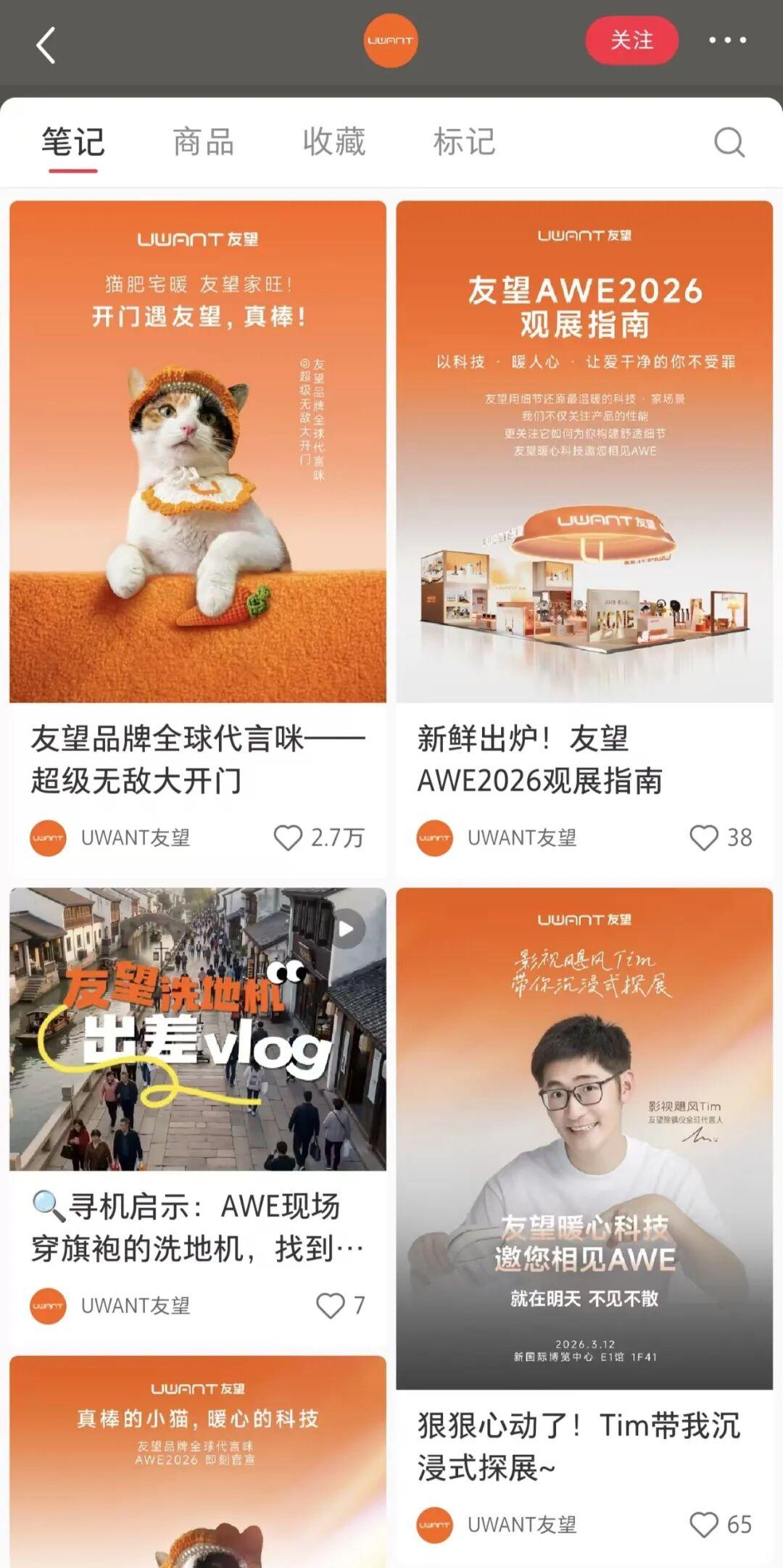Tap the red 关注 follow button
The image size is (783, 1568).
[632, 41]
